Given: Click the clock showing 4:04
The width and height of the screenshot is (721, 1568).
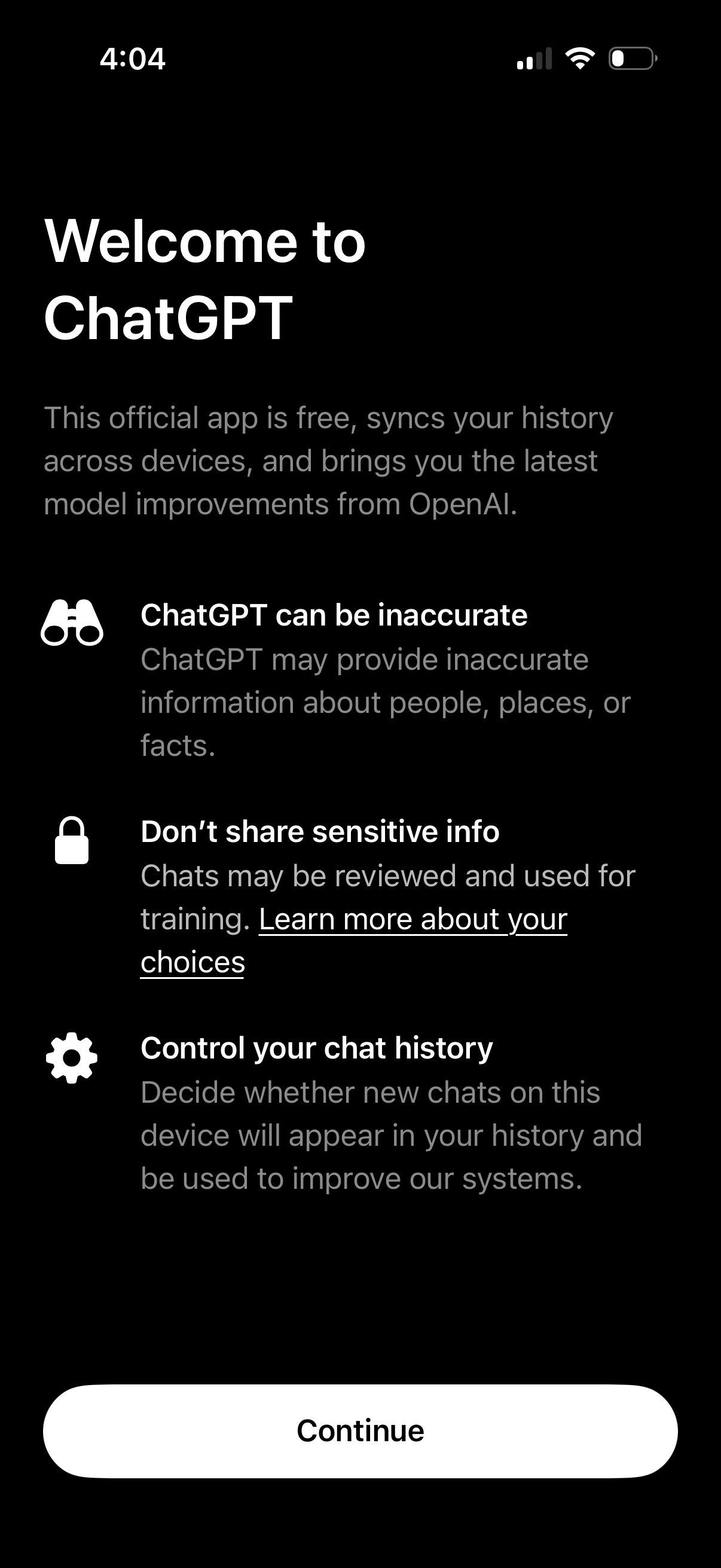Looking at the screenshot, I should (132, 59).
